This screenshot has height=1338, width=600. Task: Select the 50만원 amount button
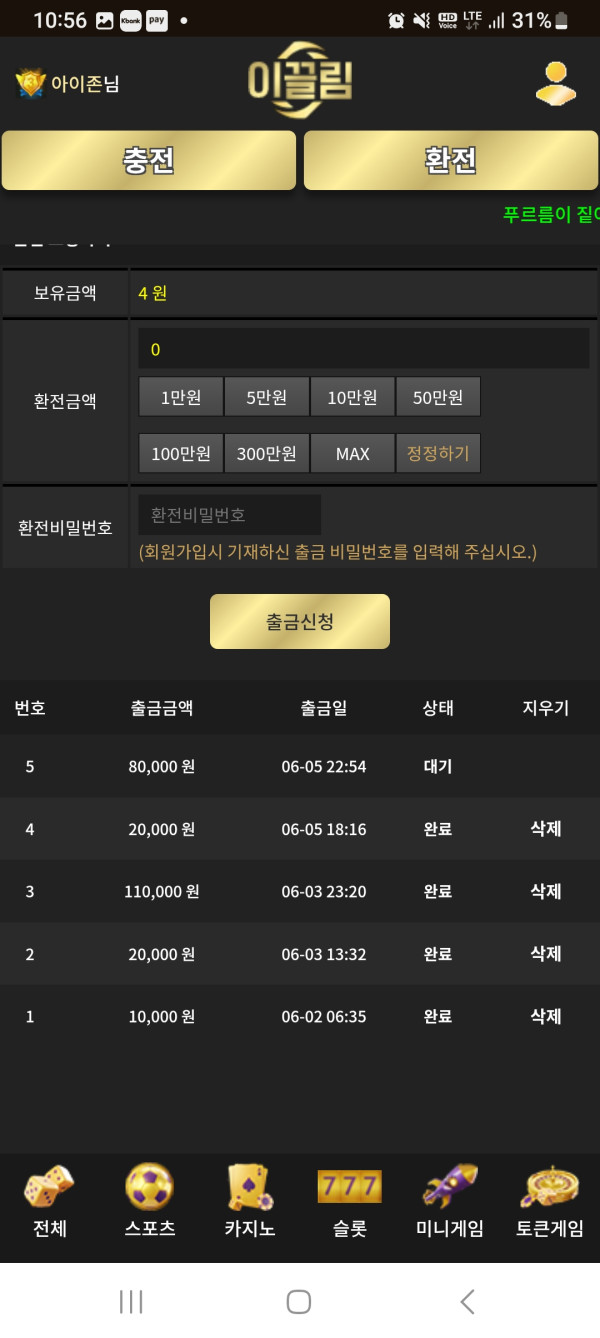point(438,397)
